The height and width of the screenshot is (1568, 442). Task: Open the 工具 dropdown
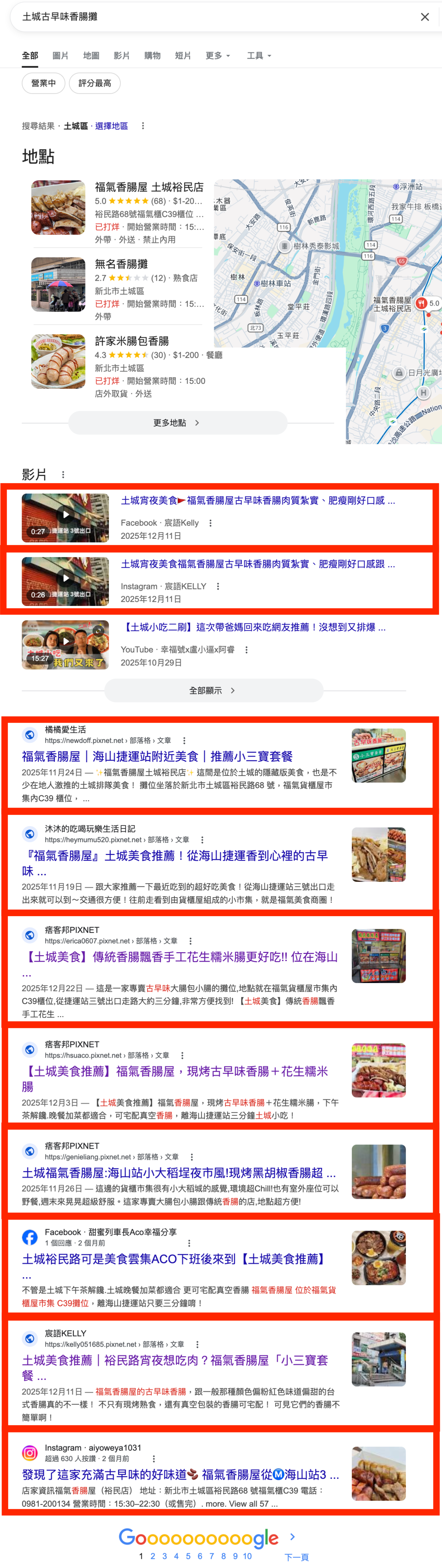(258, 55)
